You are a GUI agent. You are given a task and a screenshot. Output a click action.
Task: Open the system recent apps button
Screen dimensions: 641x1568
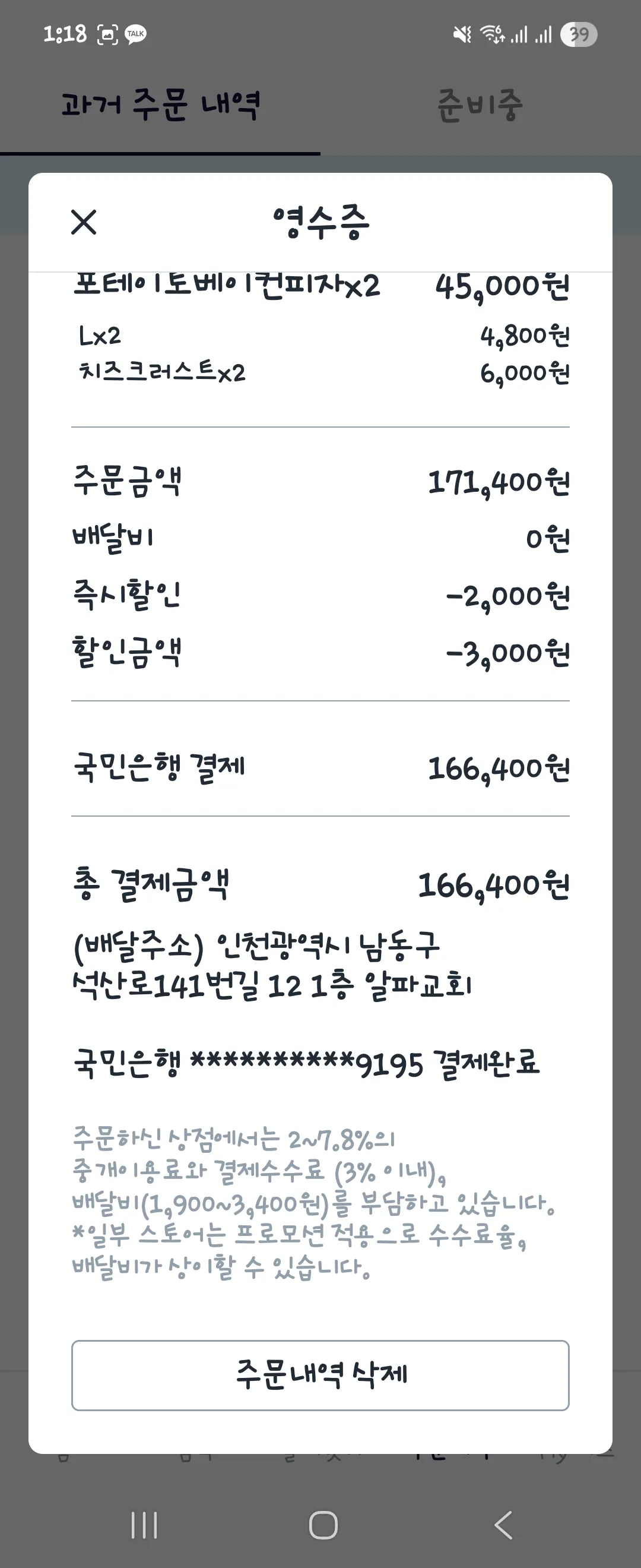point(144,1525)
